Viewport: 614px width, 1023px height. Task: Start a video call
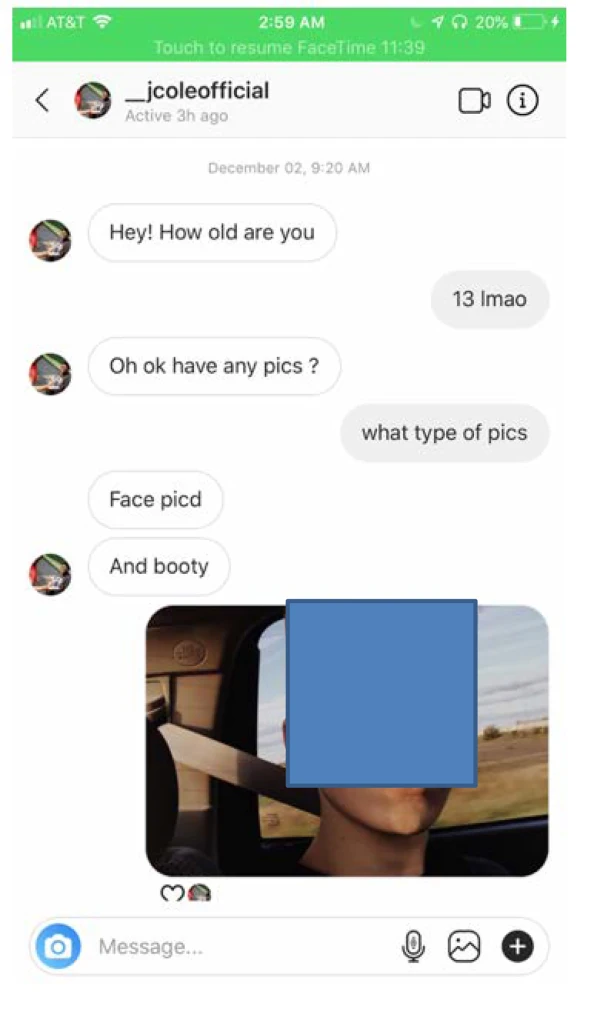tap(474, 101)
